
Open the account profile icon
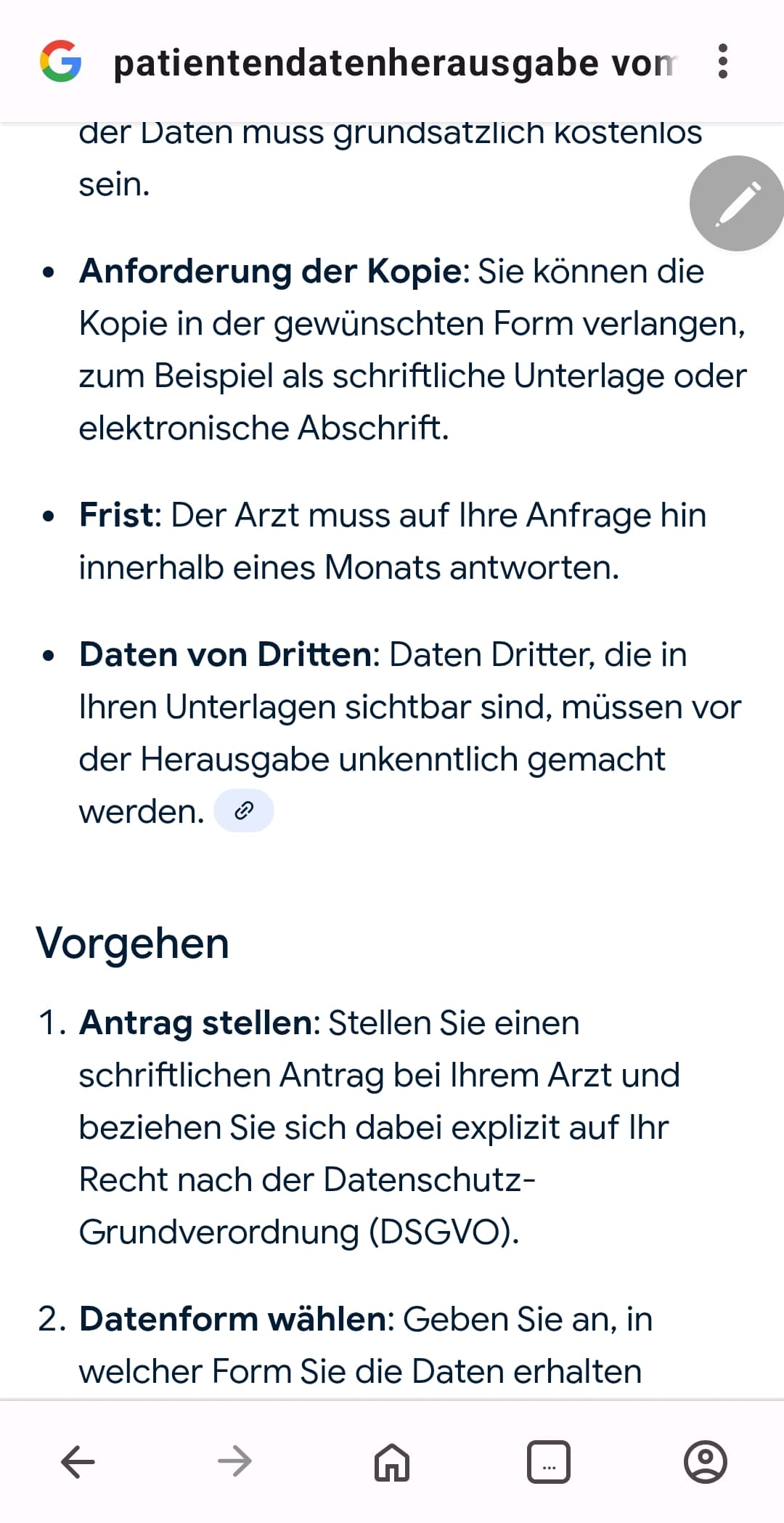(x=705, y=1461)
